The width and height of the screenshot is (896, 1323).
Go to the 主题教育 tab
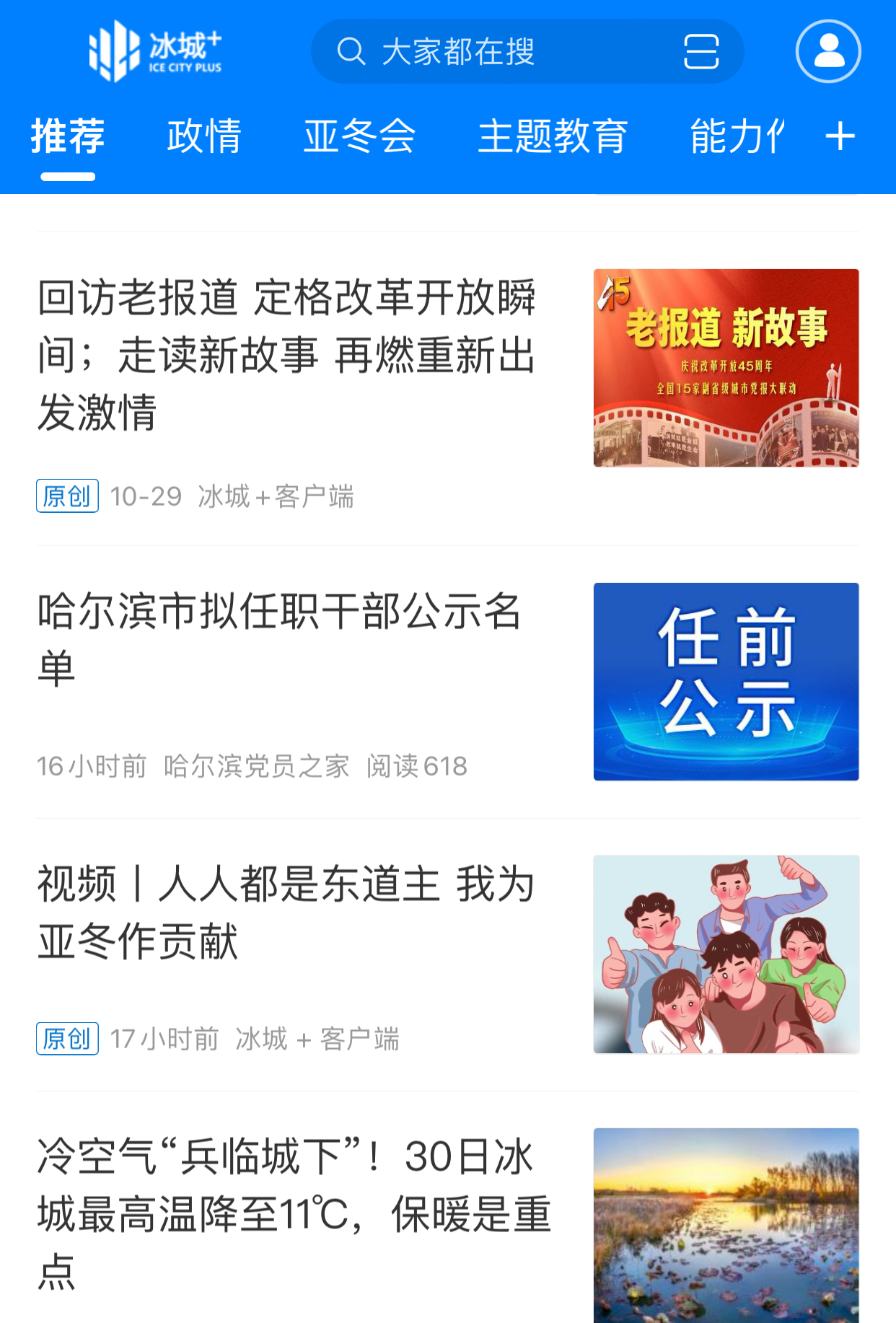(553, 137)
